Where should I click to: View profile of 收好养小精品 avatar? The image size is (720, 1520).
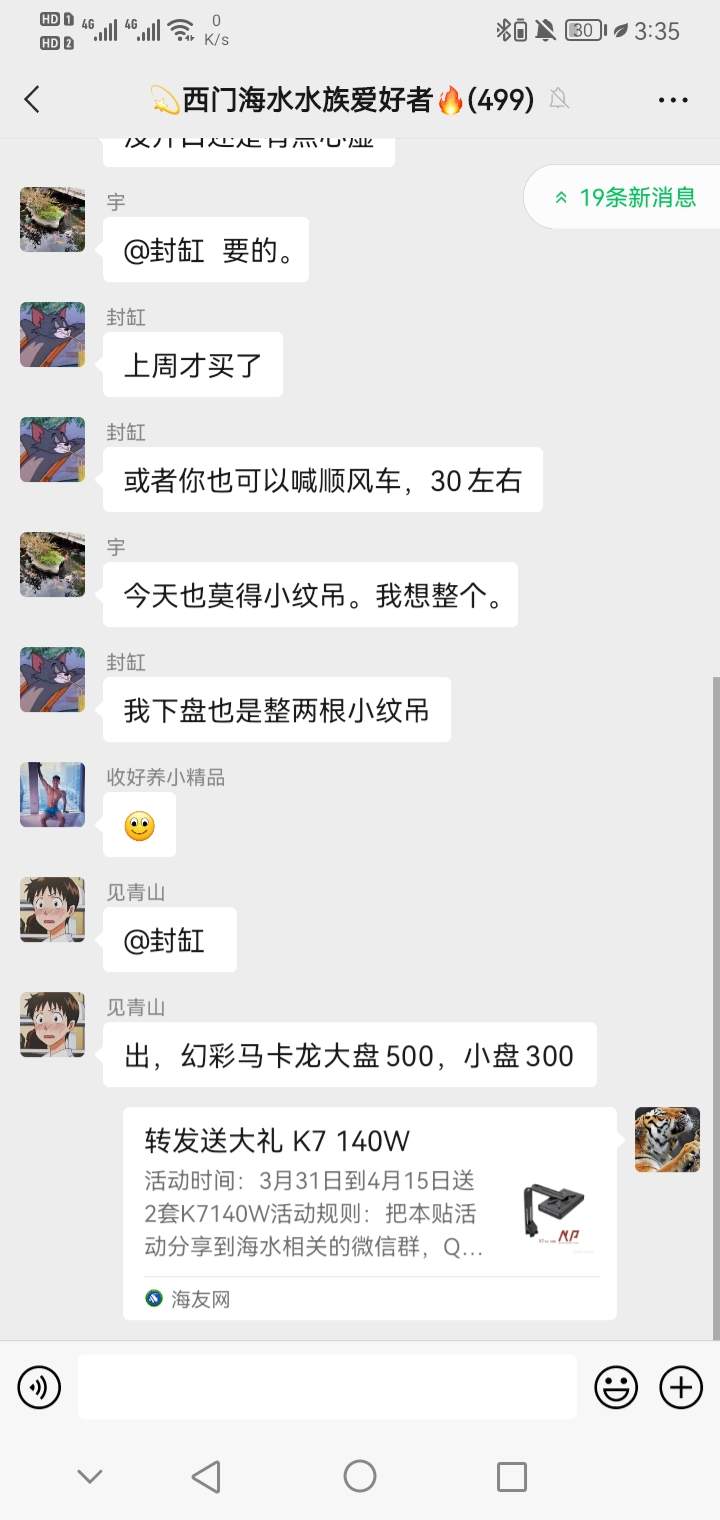point(52,794)
